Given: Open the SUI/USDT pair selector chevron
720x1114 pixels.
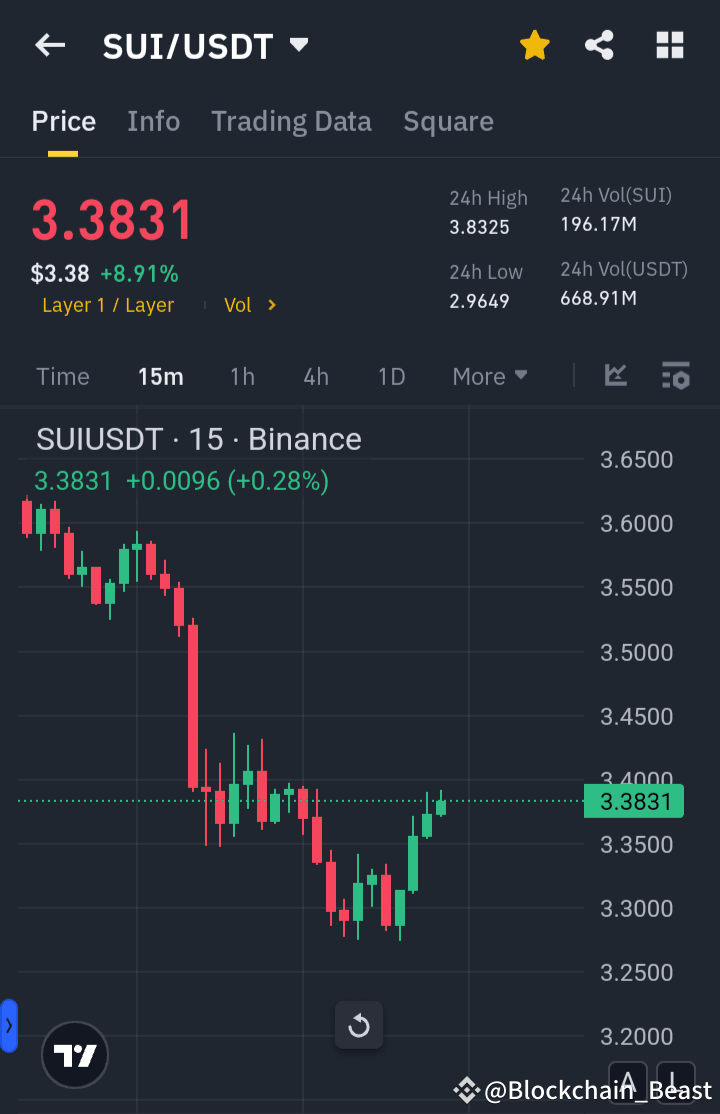Looking at the screenshot, I should [x=298, y=44].
